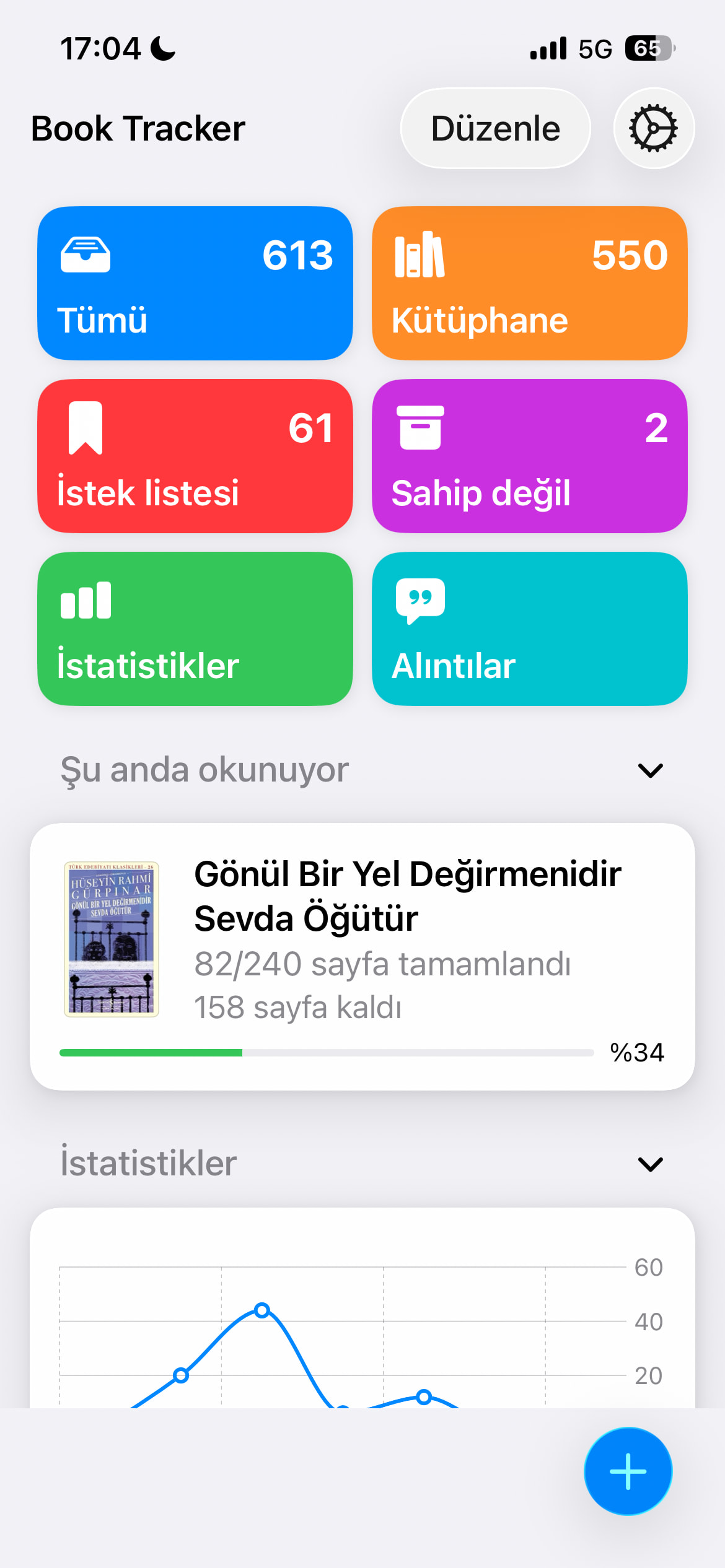Image resolution: width=725 pixels, height=1568 pixels.
Task: Show Alıntılar quotes tile
Action: coord(529,629)
